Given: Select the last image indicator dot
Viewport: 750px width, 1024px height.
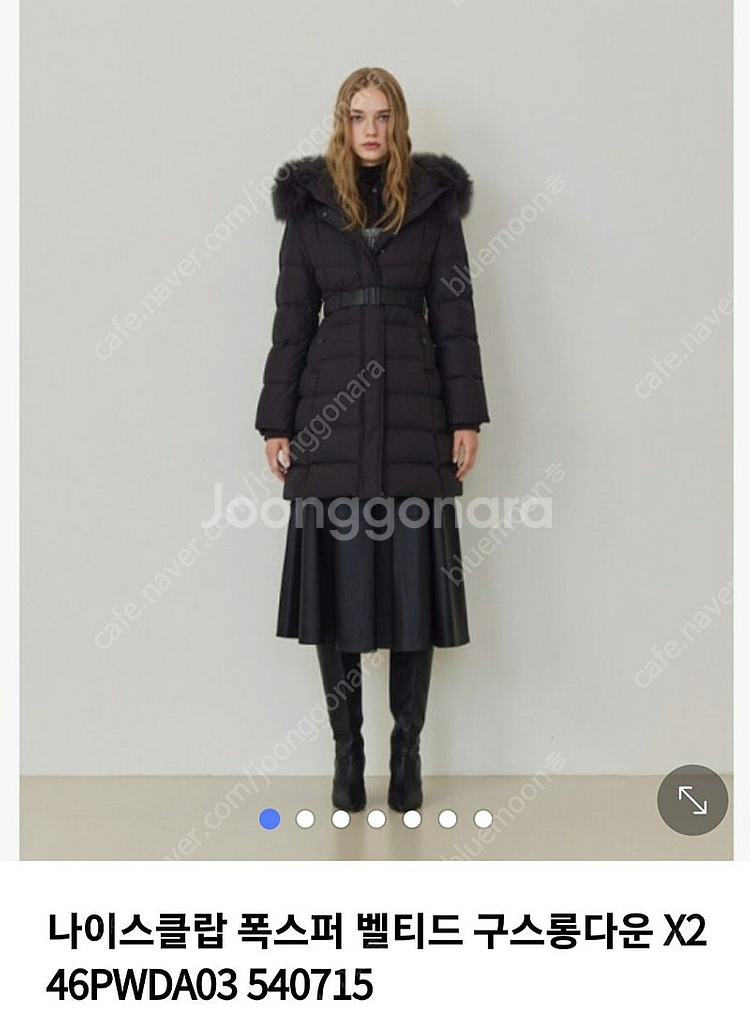Looking at the screenshot, I should tap(483, 819).
